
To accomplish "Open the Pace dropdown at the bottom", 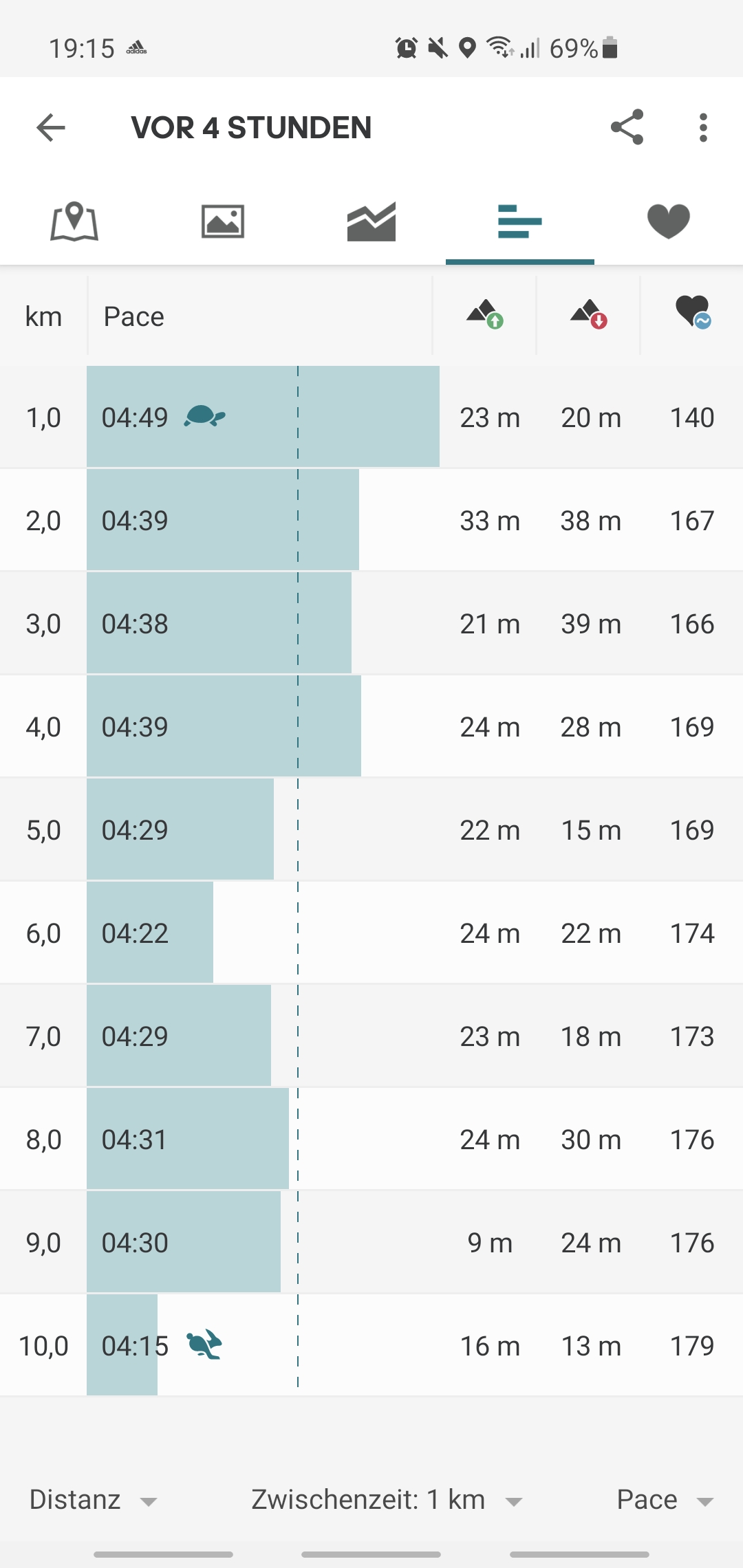I will click(x=665, y=1500).
